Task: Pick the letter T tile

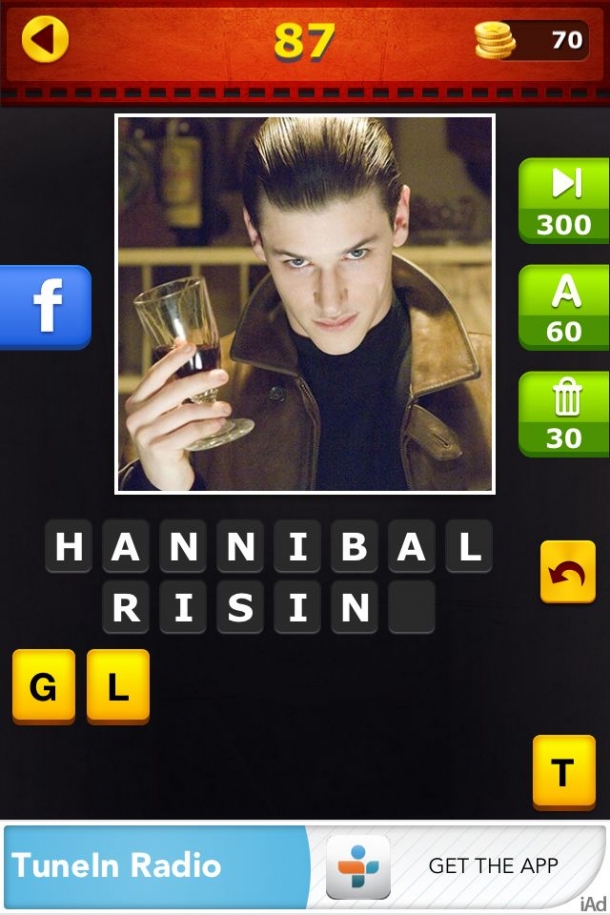Action: [564, 771]
